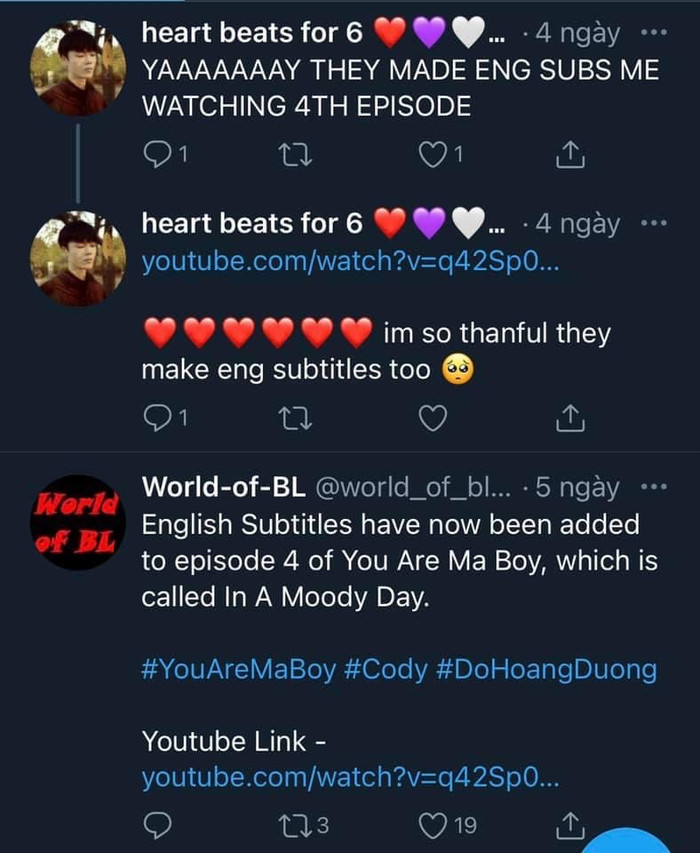
Task: Open the #DoHoangDuong hashtag
Action: [546, 669]
